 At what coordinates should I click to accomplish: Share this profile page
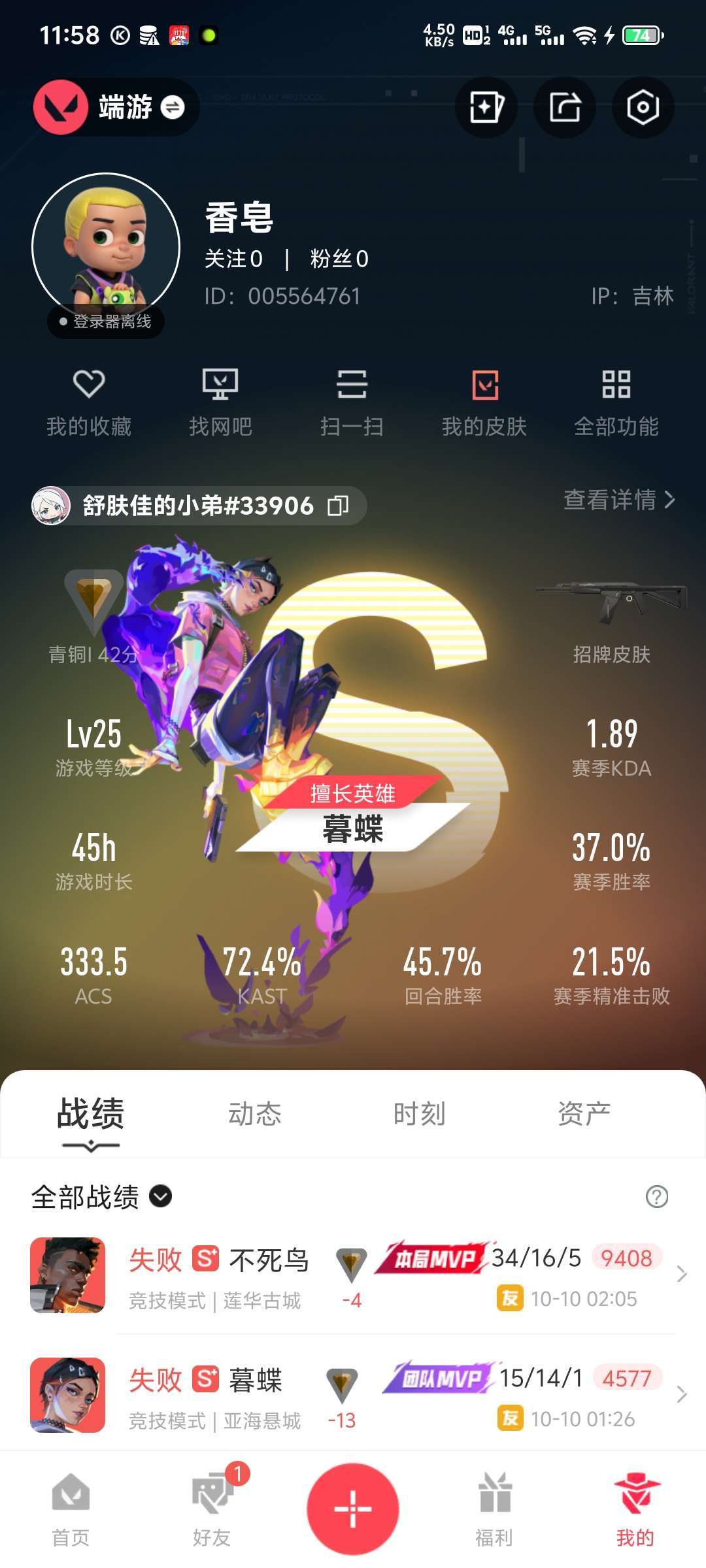[x=564, y=107]
